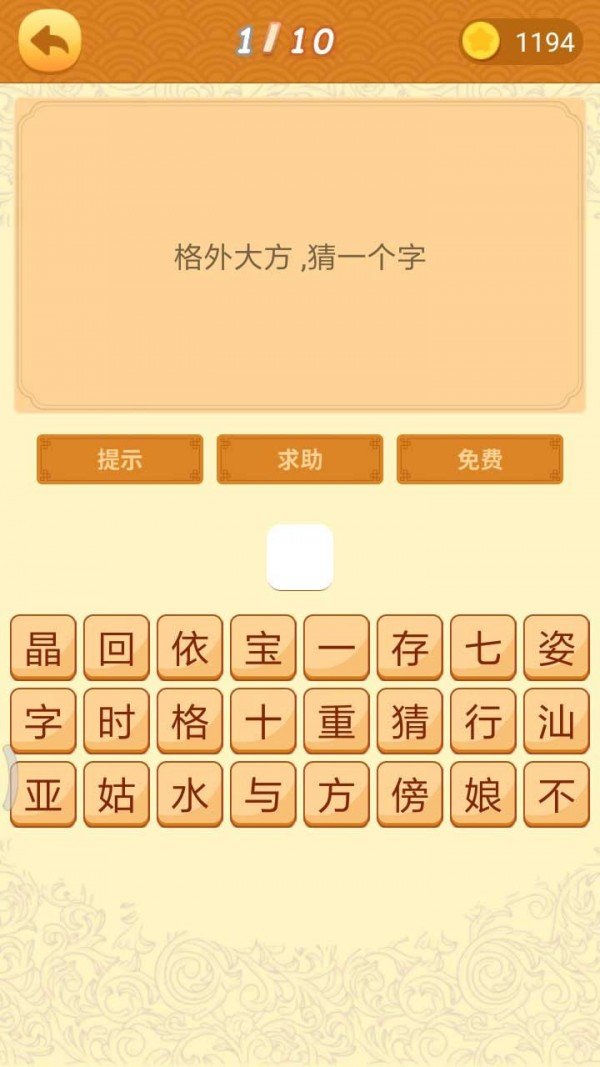Image resolution: width=600 pixels, height=1067 pixels.
Task: Pick the character tile 依
Action: coord(190,648)
